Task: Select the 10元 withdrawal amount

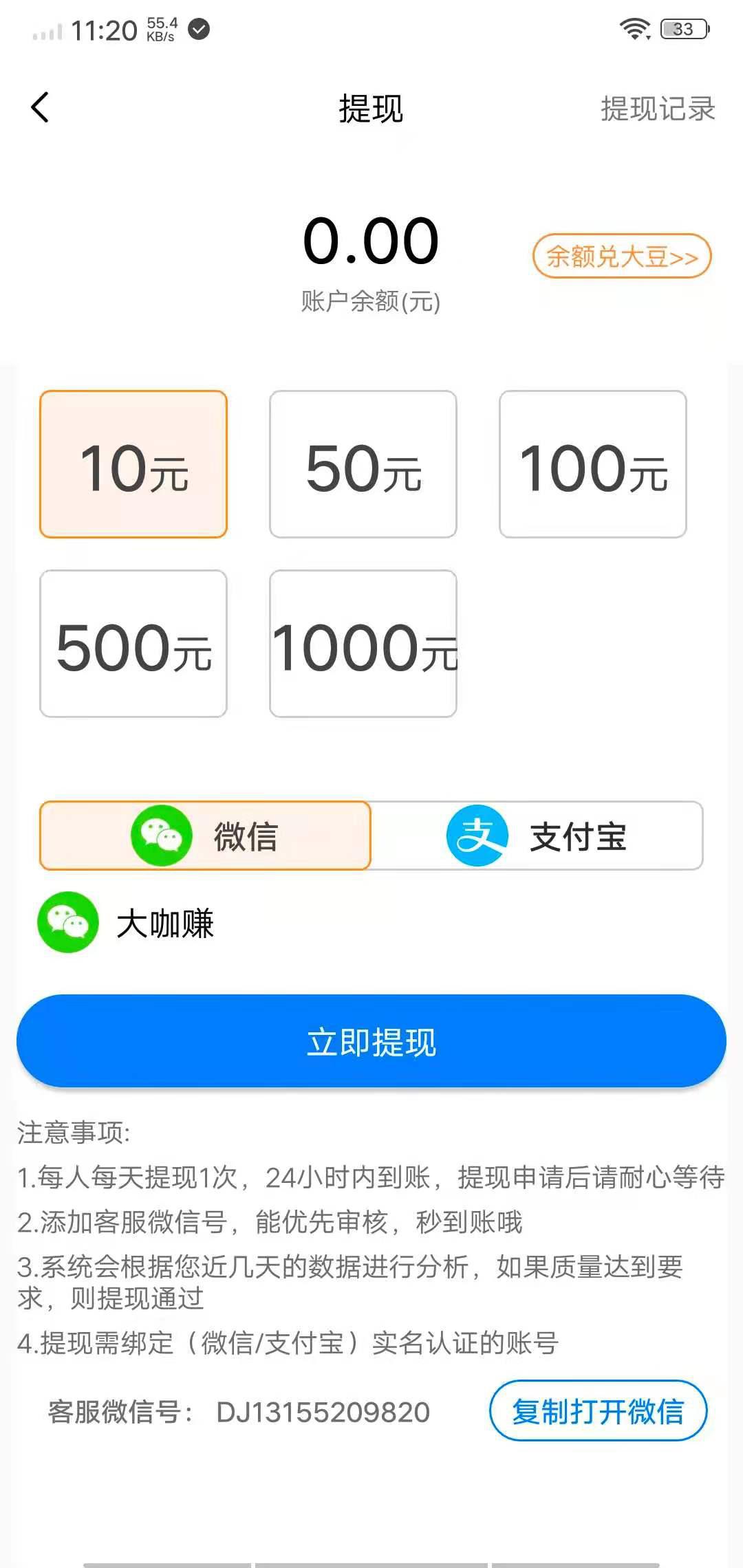Action: [134, 464]
